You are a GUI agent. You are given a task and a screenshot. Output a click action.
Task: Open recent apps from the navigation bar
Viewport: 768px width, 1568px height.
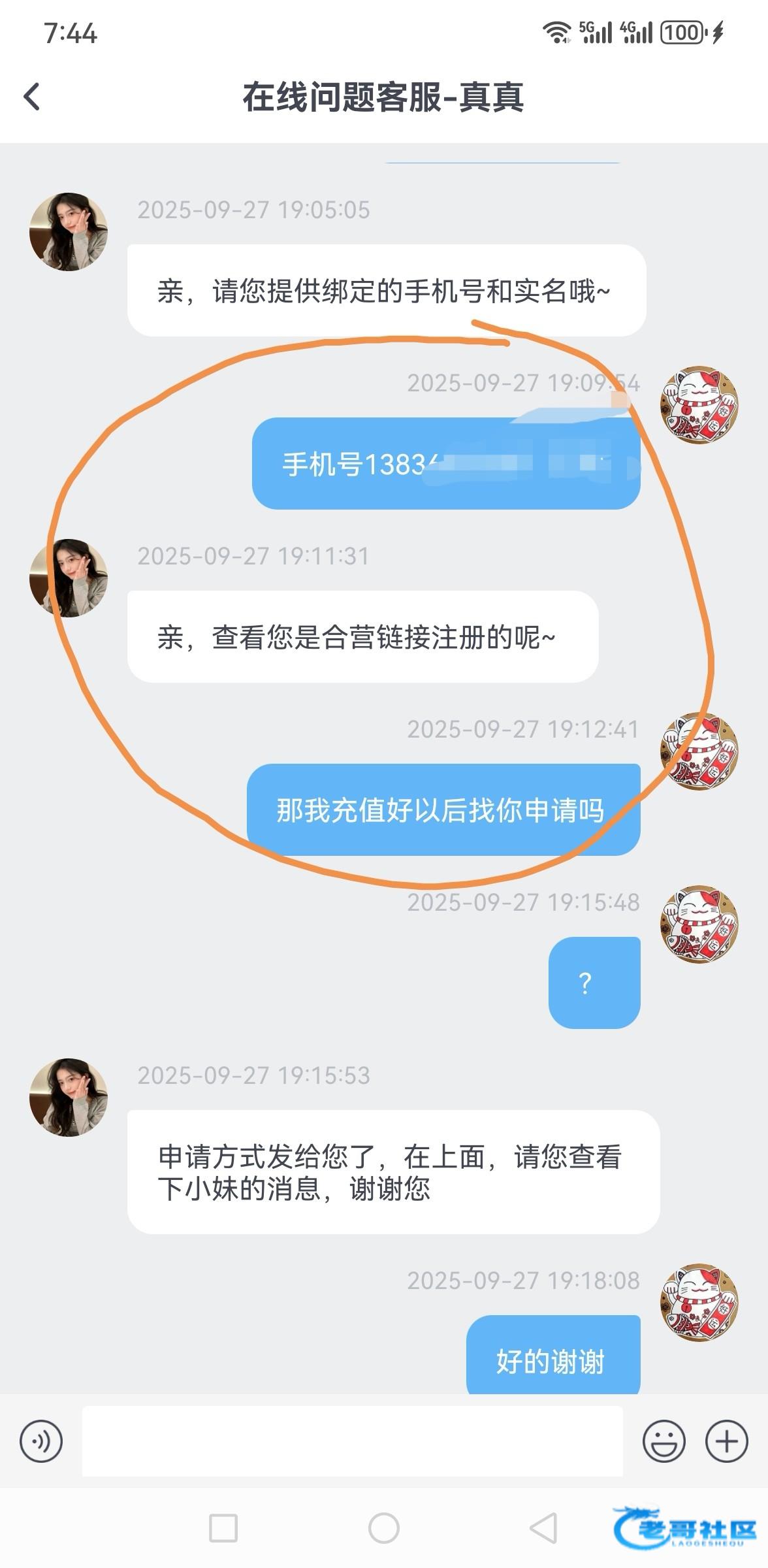pyautogui.click(x=223, y=1528)
